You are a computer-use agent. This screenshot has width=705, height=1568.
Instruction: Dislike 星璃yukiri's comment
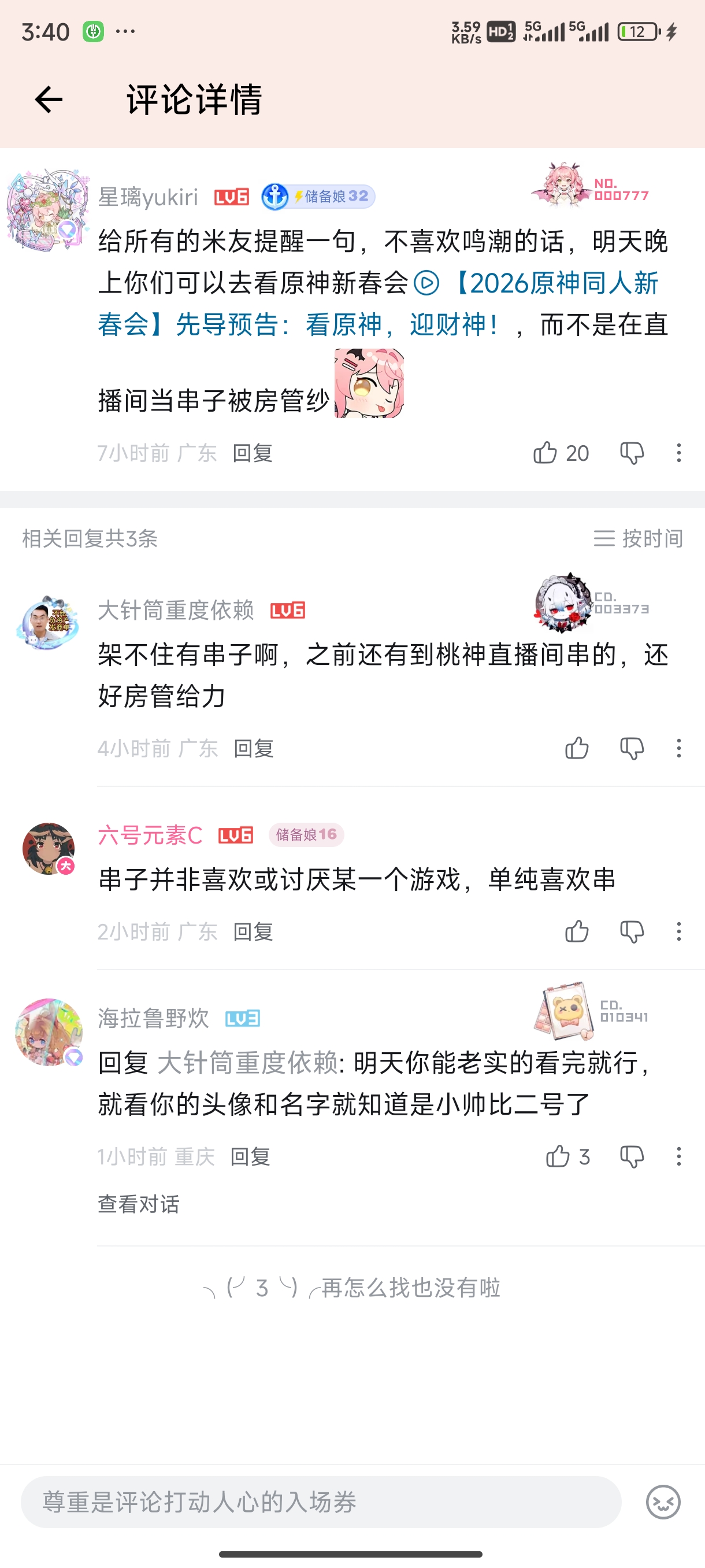(632, 453)
